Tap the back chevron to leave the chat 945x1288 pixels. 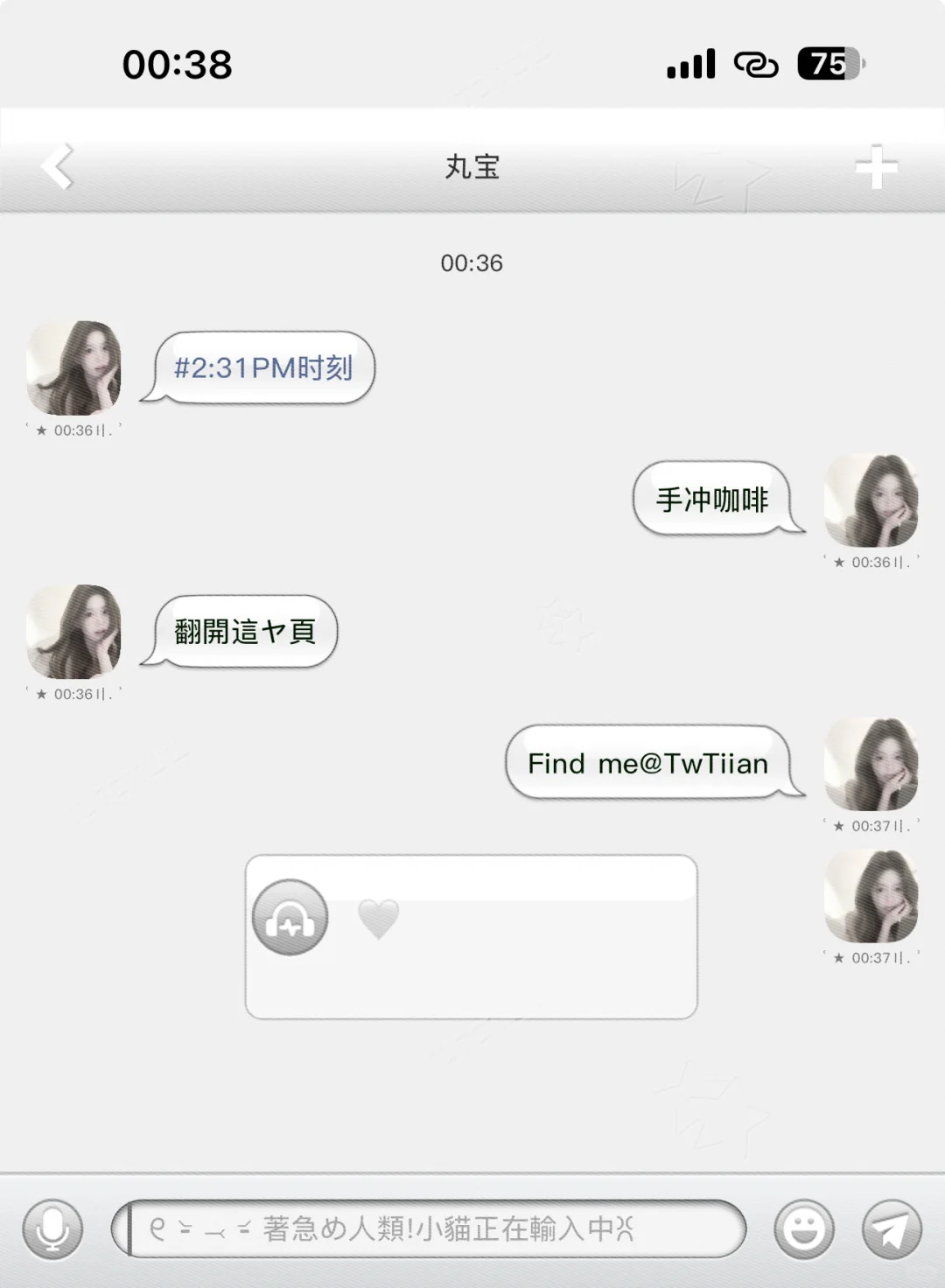coord(56,168)
